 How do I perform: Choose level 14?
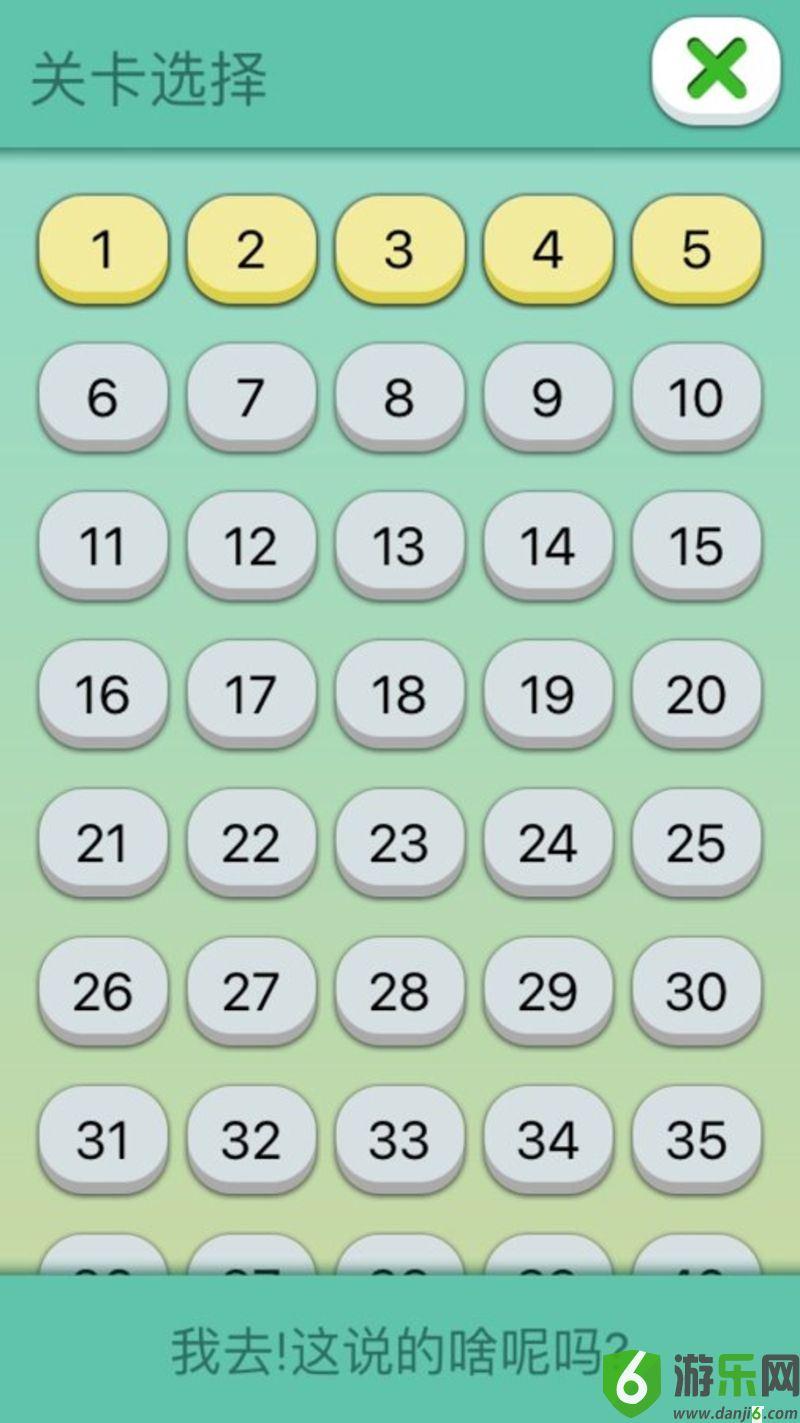(548, 546)
